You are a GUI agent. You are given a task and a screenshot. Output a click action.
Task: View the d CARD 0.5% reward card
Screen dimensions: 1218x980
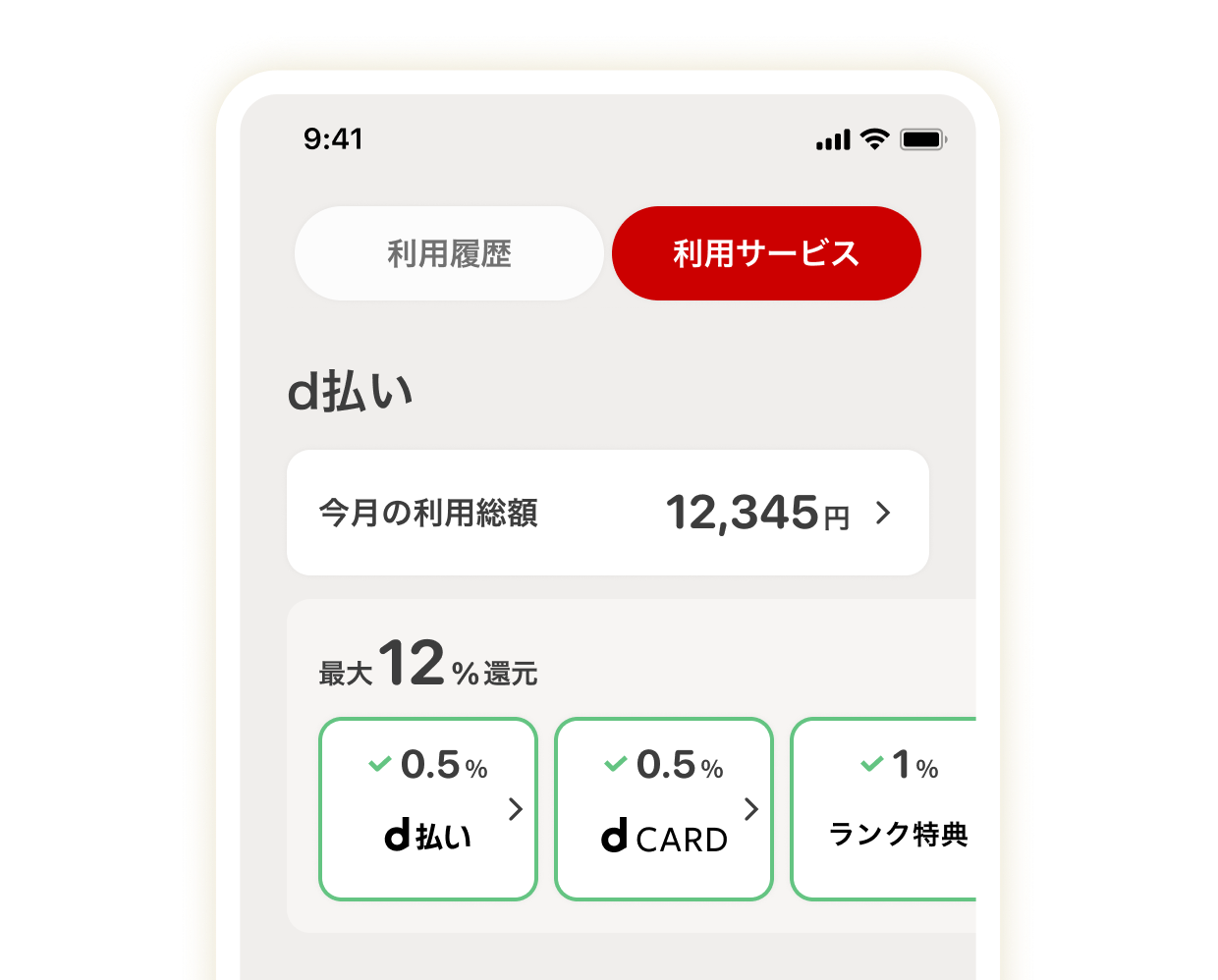(x=664, y=809)
